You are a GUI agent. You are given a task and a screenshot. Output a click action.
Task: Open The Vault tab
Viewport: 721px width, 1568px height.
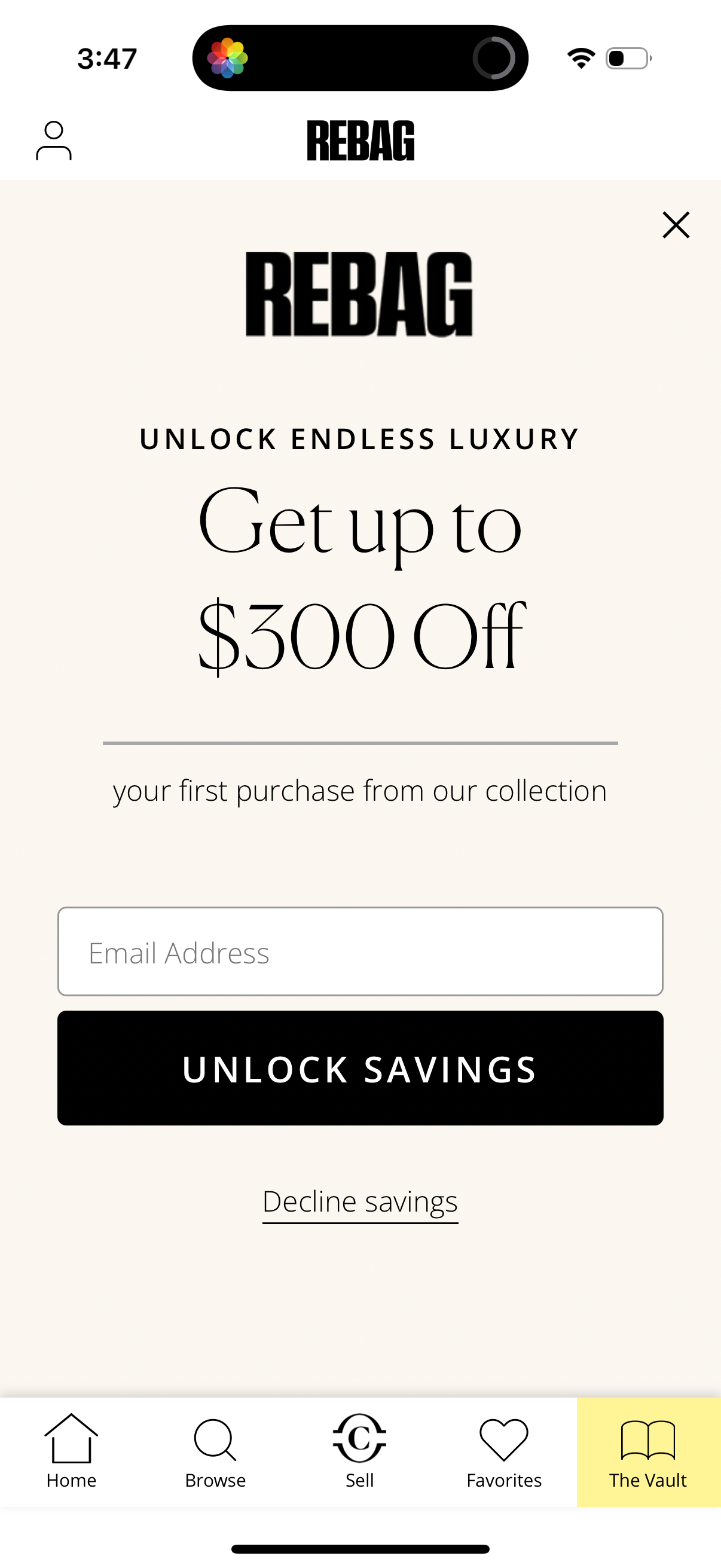tap(648, 1452)
